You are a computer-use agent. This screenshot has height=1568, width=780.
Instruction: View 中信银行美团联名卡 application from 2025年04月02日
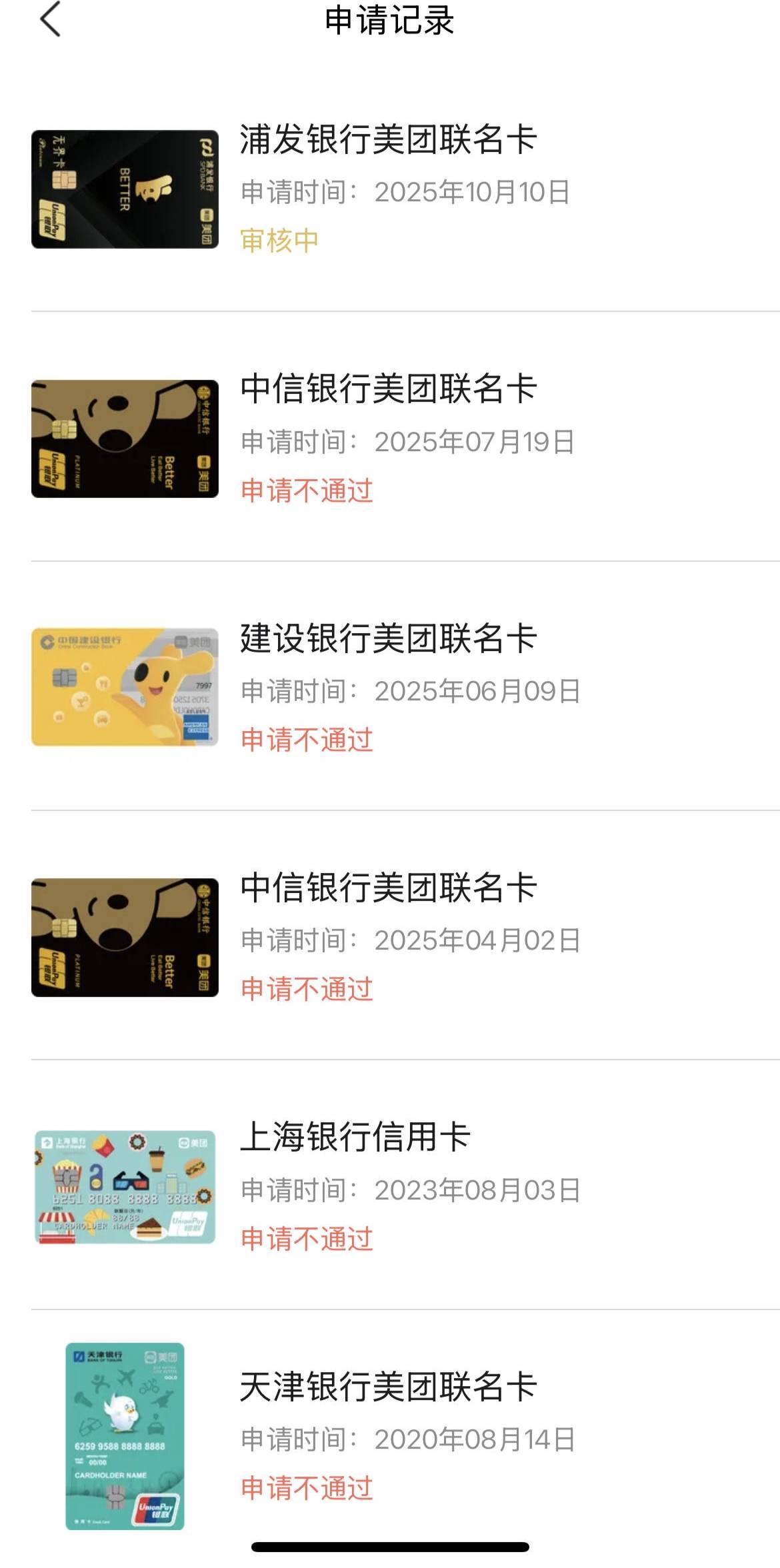389,937
